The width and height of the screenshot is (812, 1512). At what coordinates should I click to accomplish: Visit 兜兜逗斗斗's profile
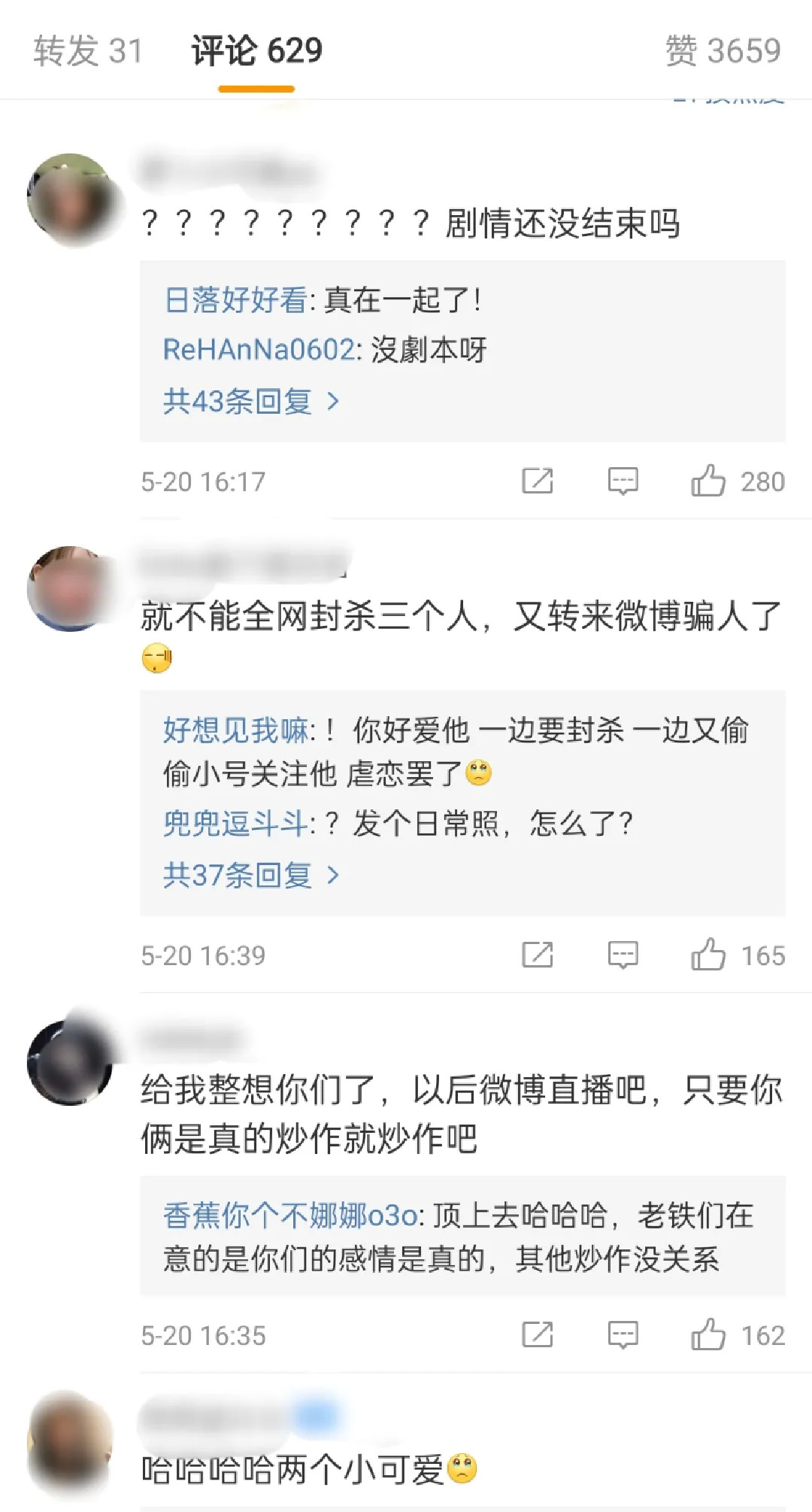click(235, 824)
